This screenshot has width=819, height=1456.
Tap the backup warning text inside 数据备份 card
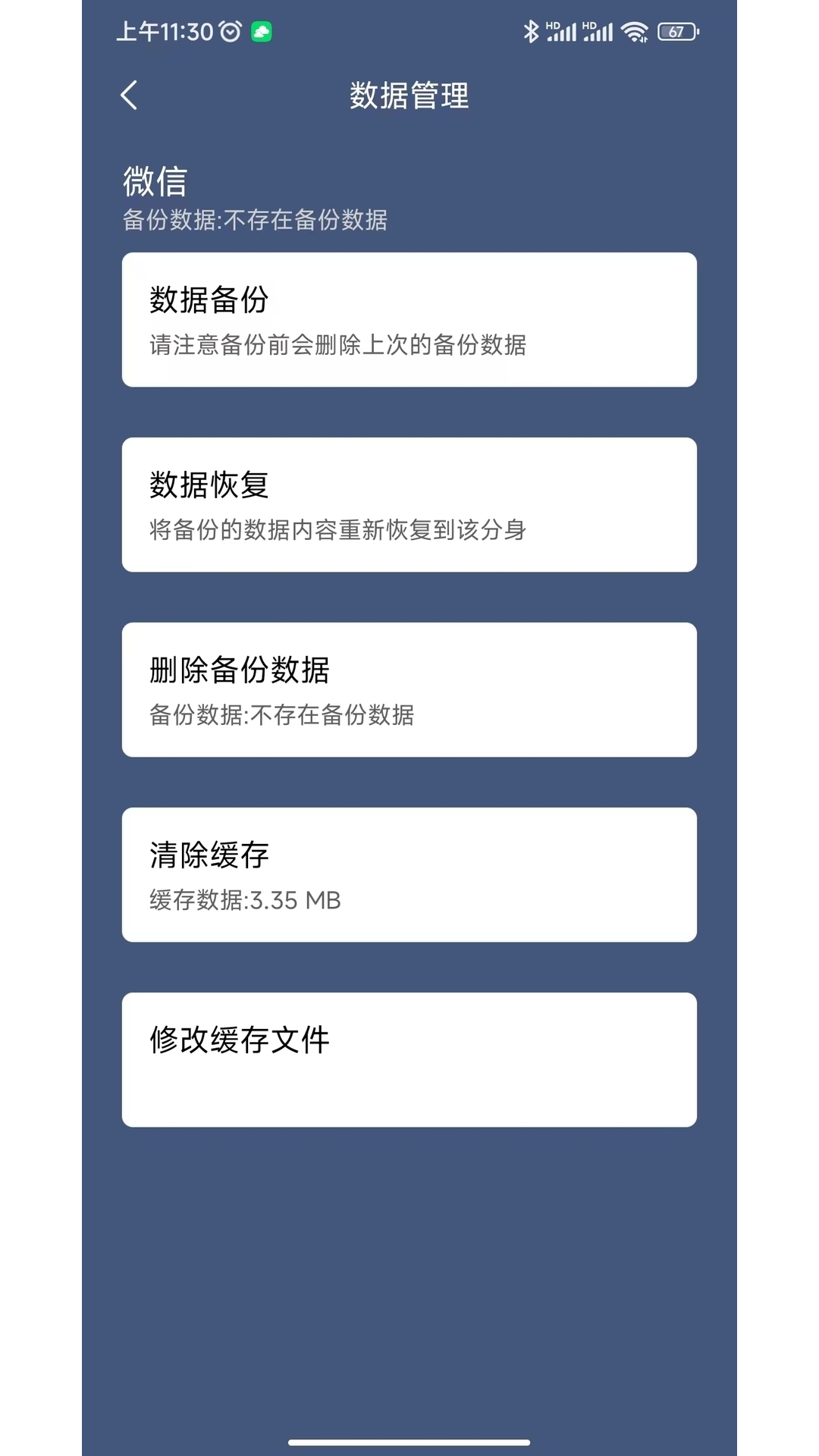pyautogui.click(x=339, y=346)
